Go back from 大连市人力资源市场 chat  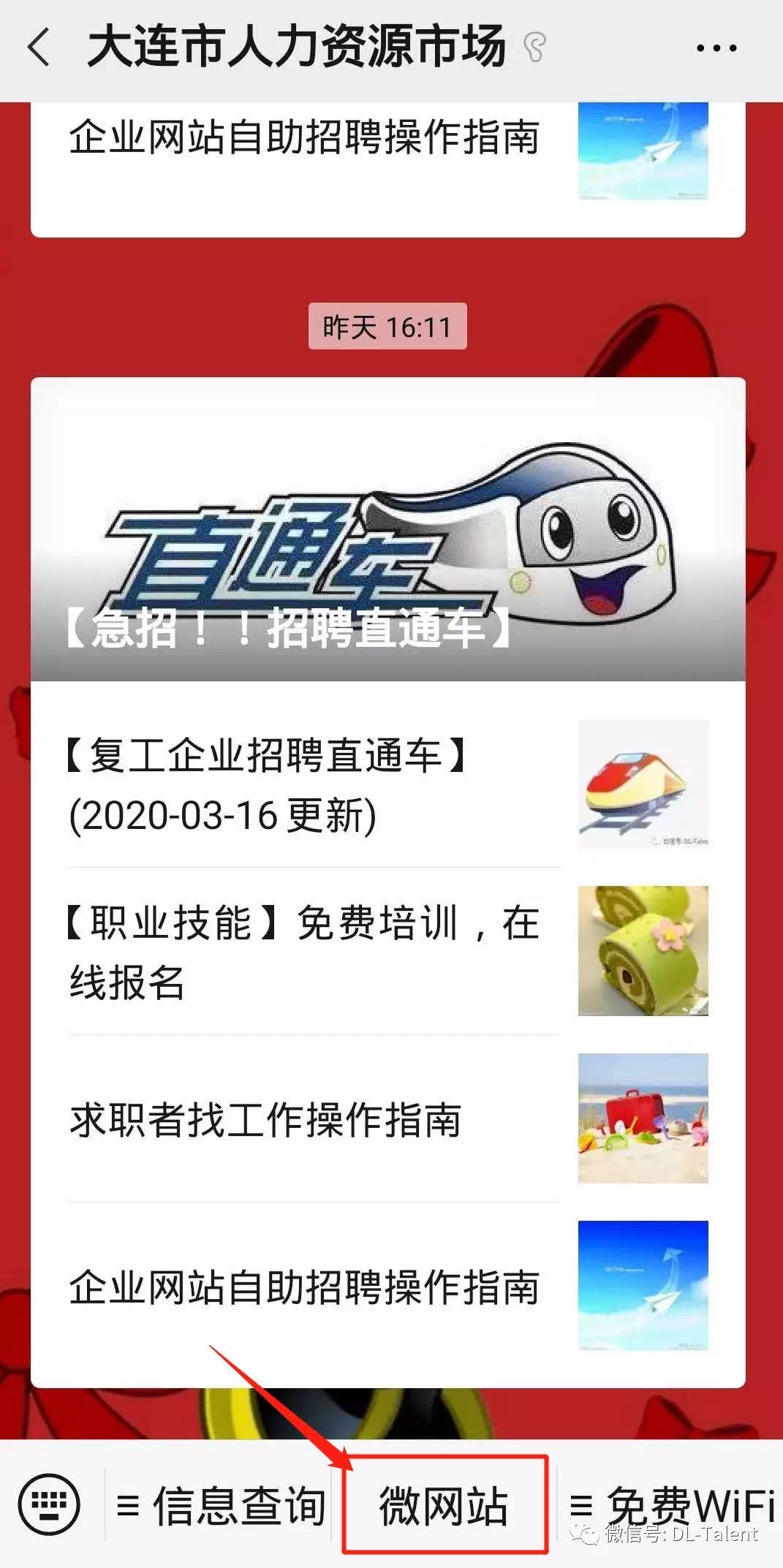click(39, 48)
